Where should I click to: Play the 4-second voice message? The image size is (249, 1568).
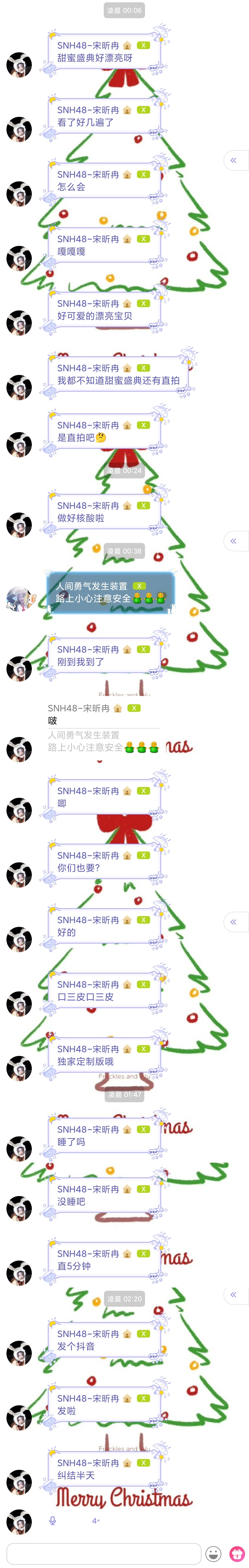[73, 1521]
